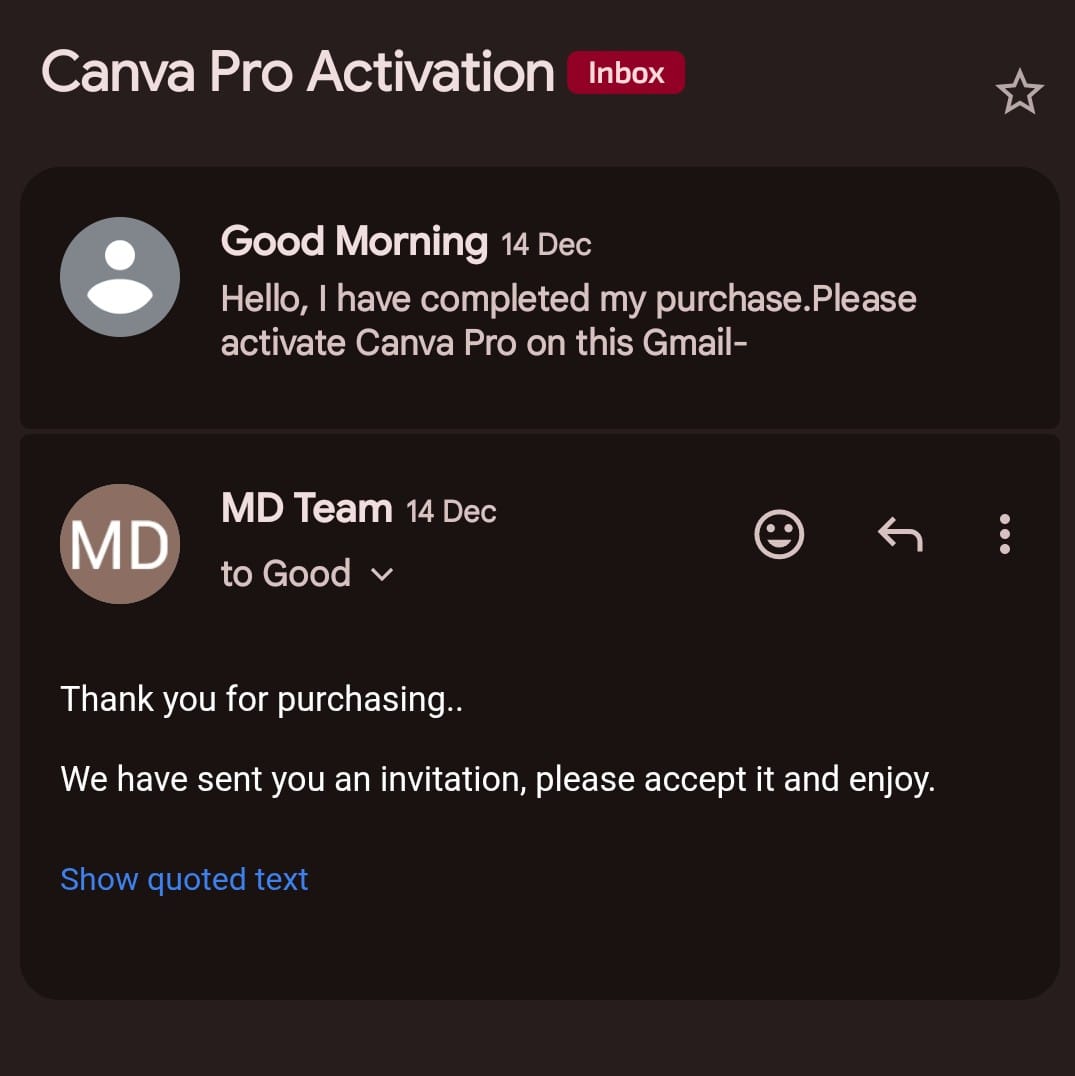Click the 14 Dec date on MD Team email
This screenshot has height=1076, width=1075.
coord(451,510)
